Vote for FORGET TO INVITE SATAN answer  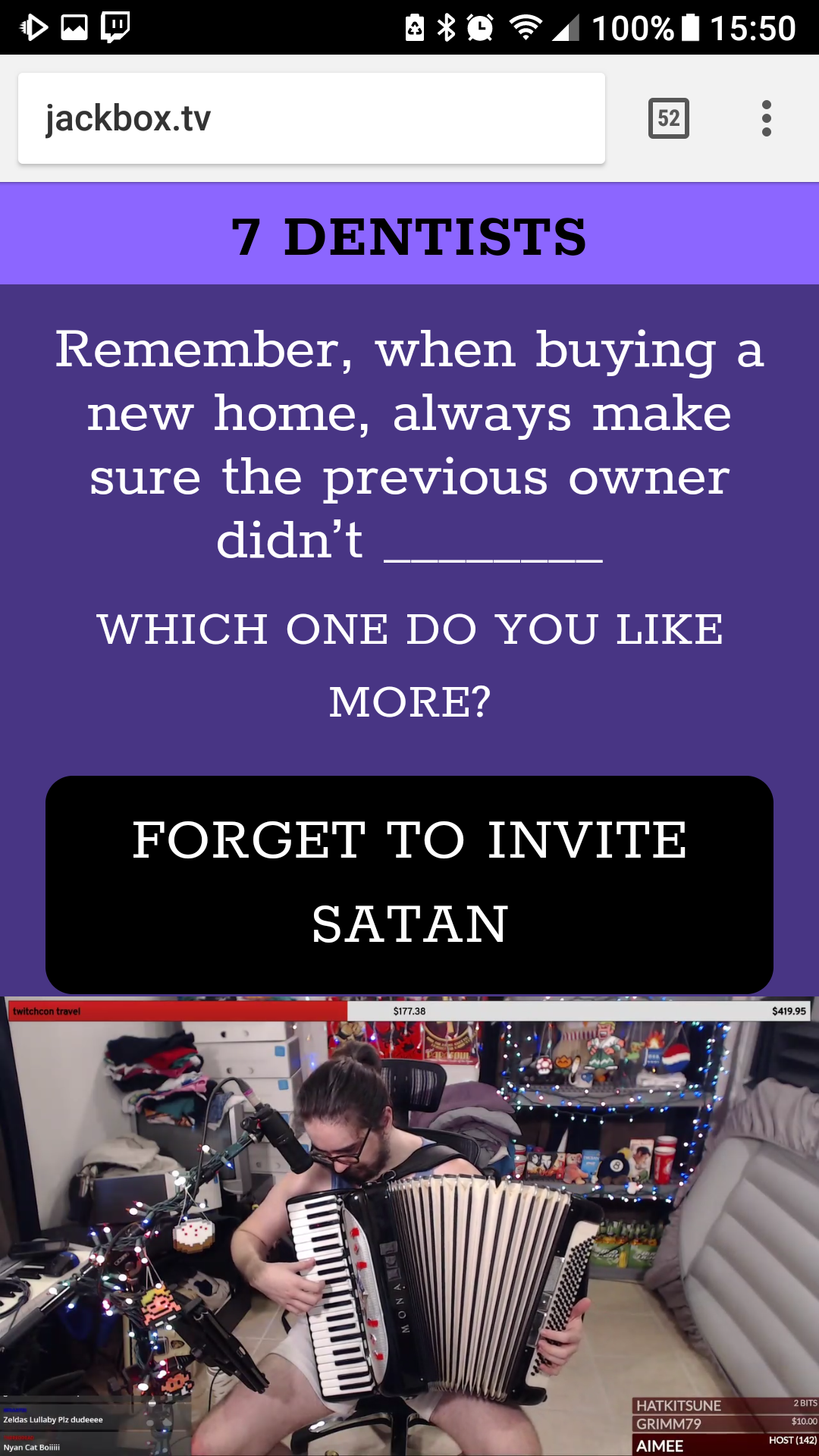tap(409, 883)
